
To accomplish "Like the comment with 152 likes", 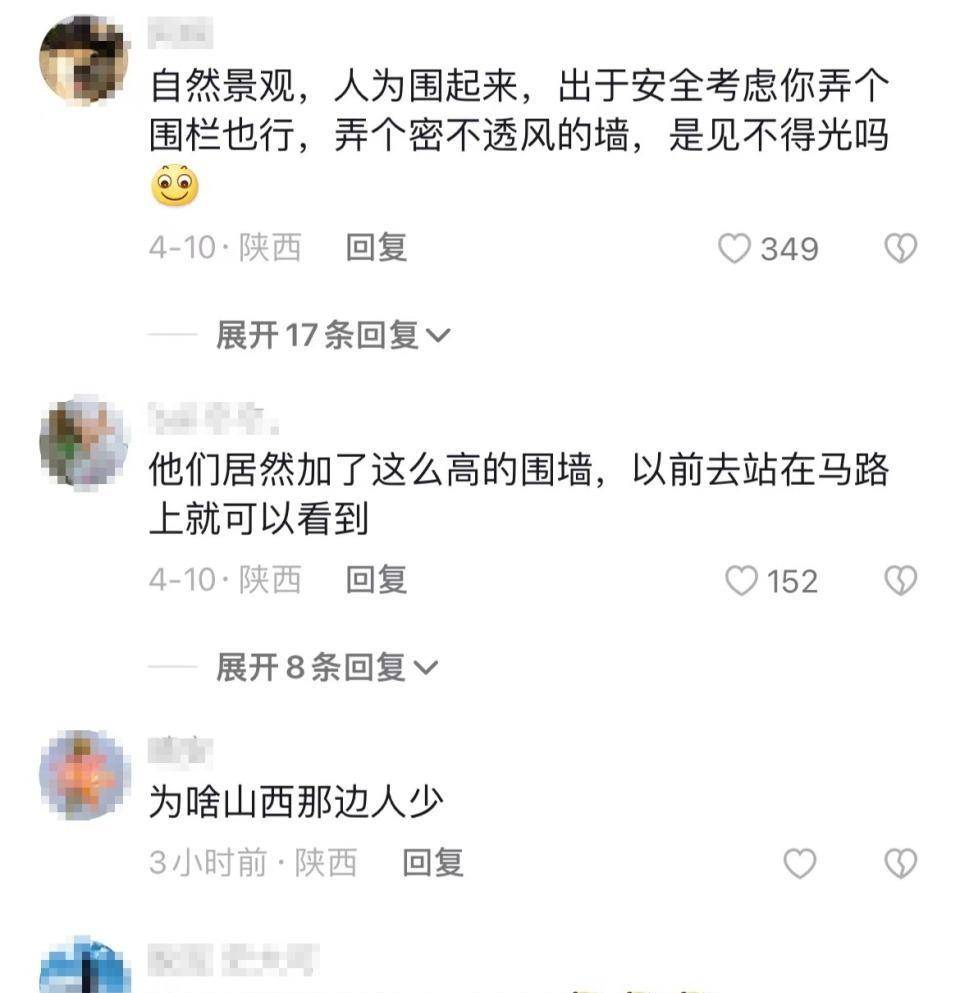I will (x=741, y=581).
